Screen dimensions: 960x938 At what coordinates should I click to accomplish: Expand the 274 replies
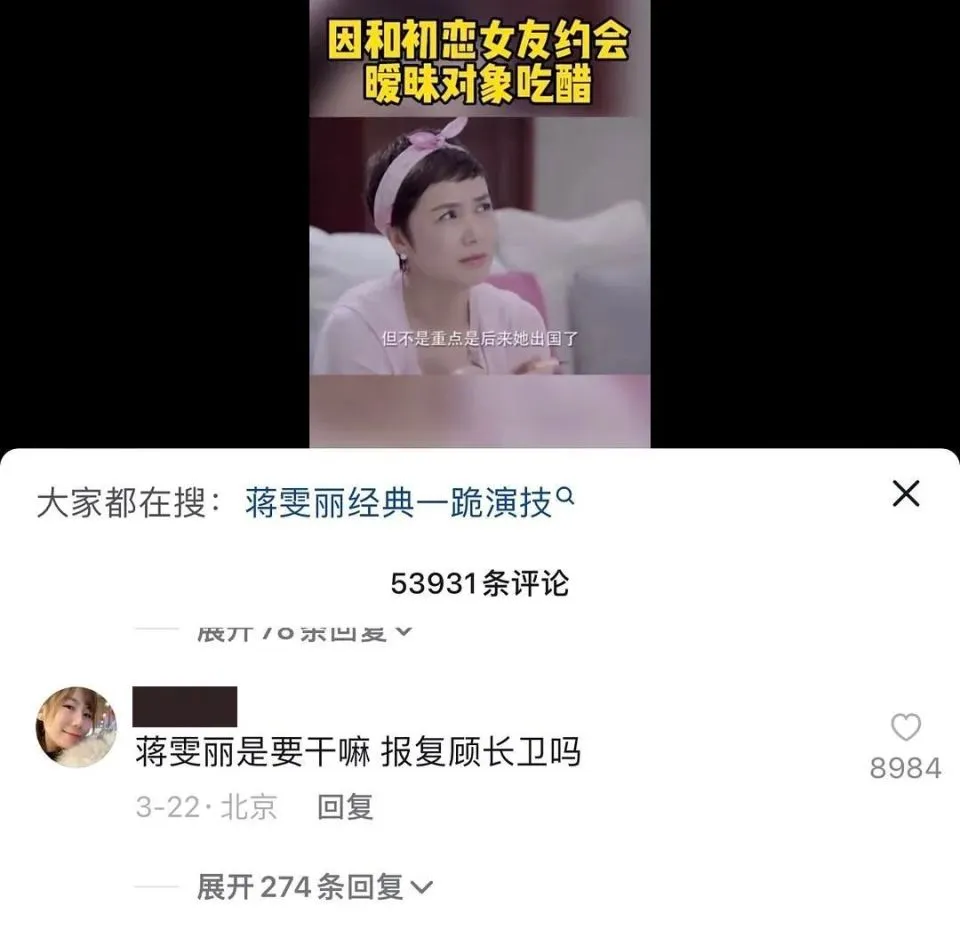pyautogui.click(x=314, y=886)
